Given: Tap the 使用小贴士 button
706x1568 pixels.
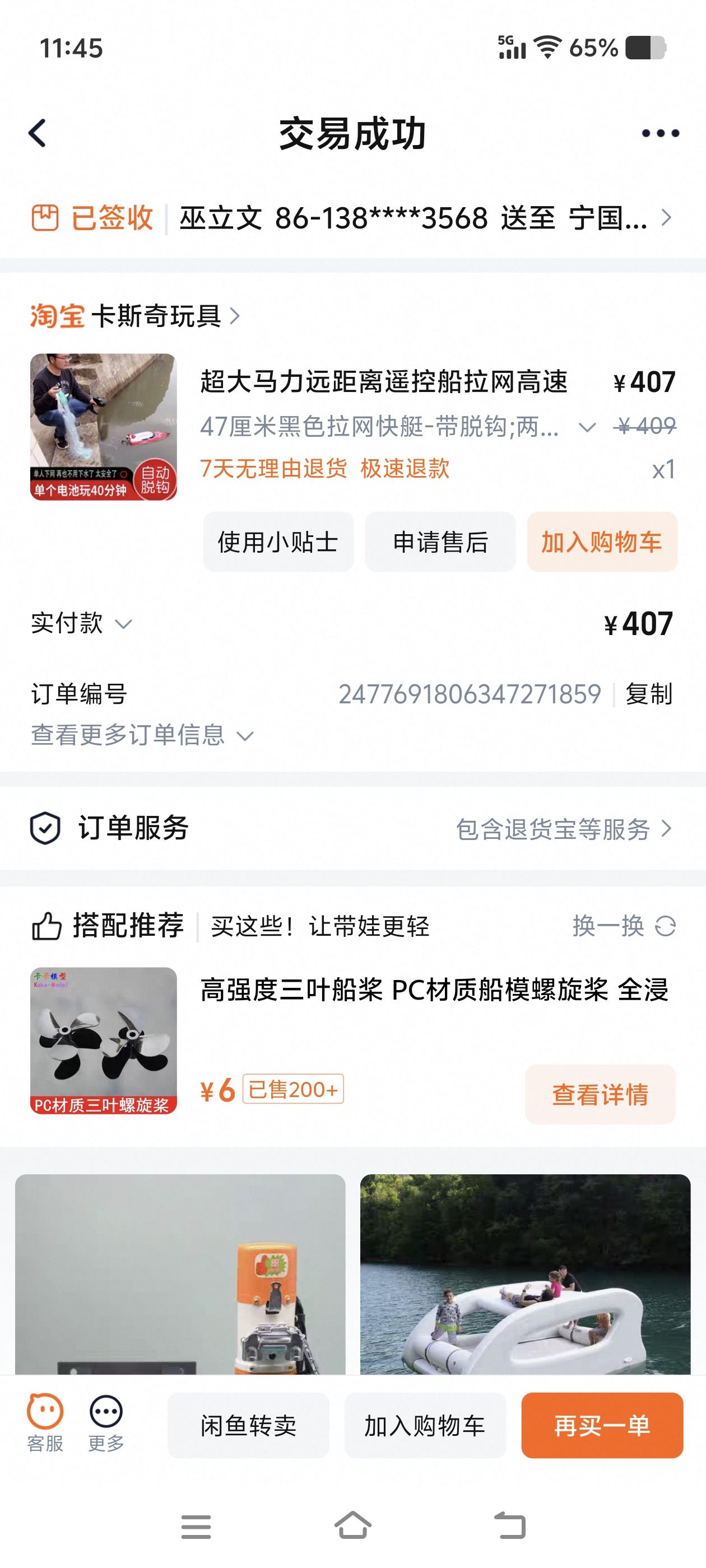Looking at the screenshot, I should (x=278, y=542).
